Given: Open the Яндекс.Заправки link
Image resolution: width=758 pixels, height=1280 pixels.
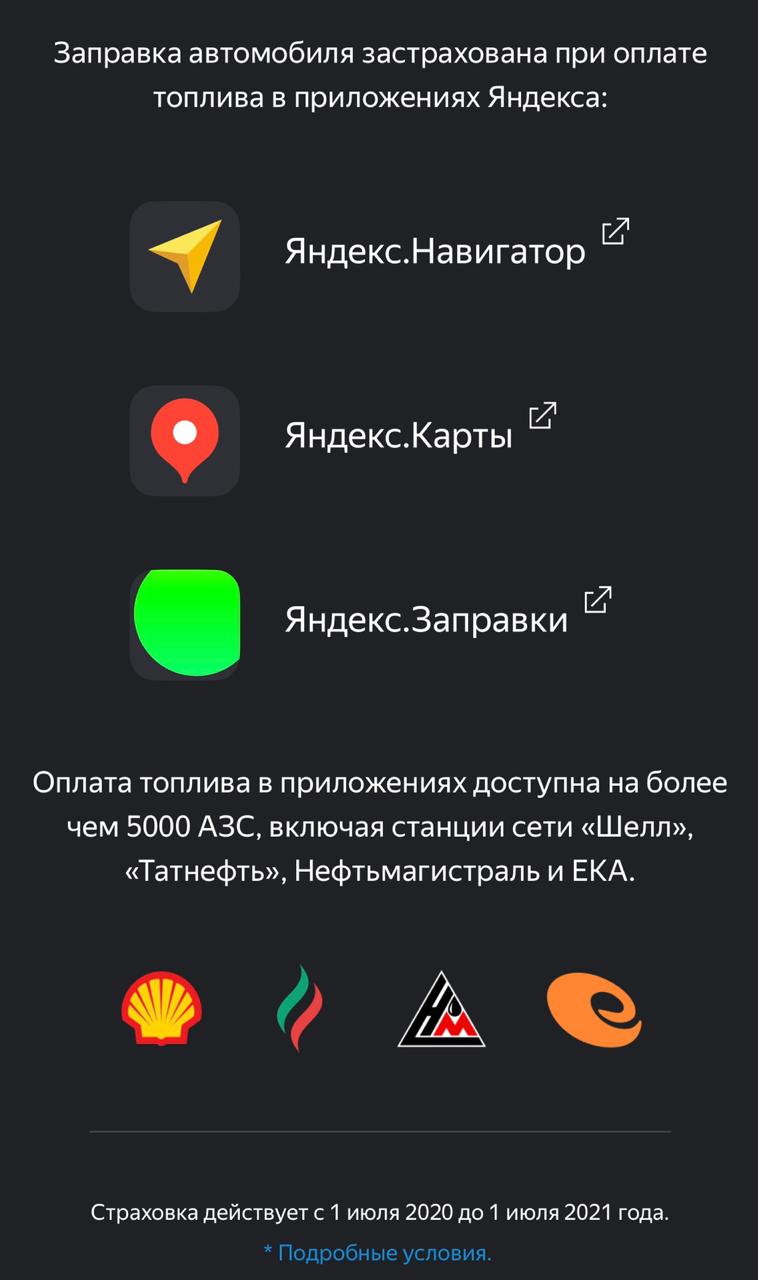Looking at the screenshot, I should coord(448,618).
